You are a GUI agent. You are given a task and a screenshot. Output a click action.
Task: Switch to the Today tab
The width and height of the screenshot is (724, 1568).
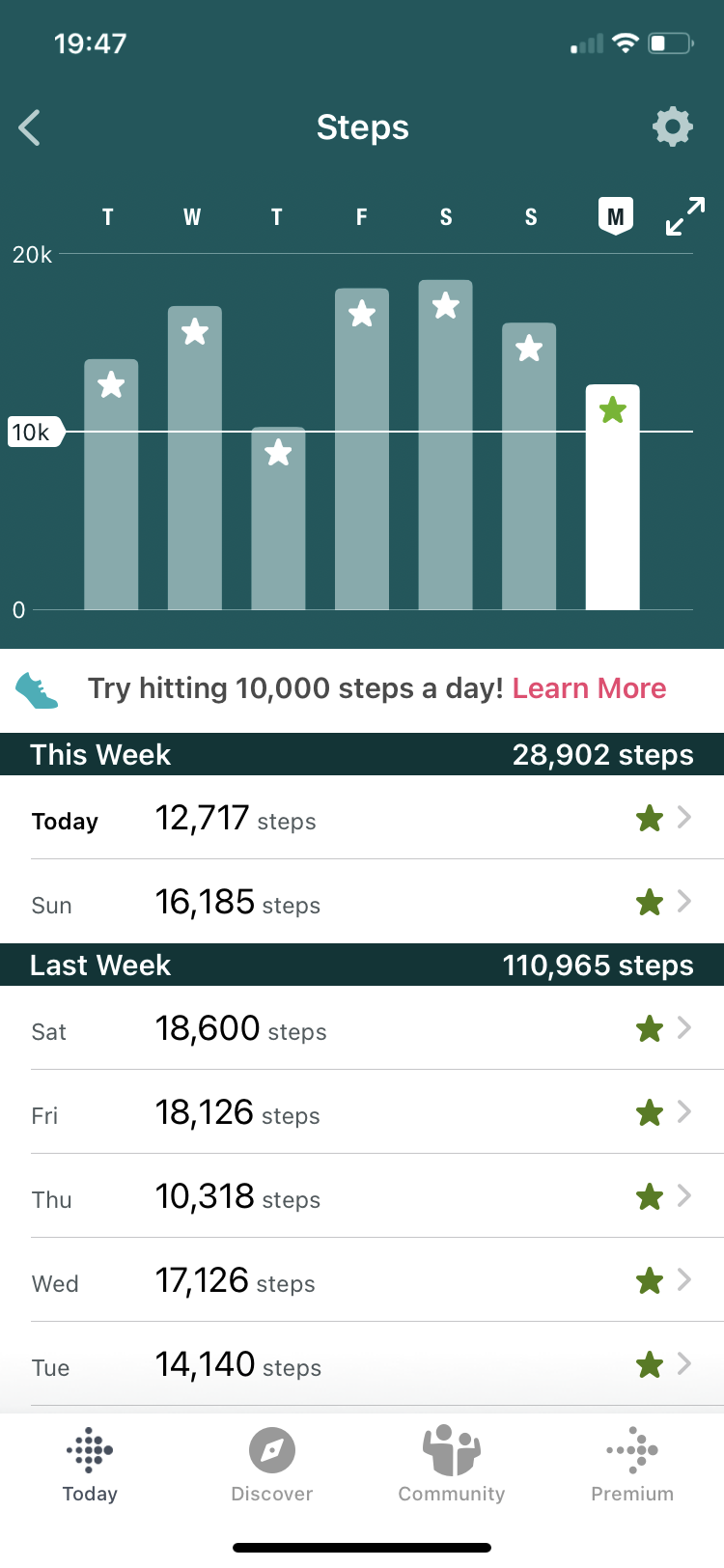coord(90,1465)
